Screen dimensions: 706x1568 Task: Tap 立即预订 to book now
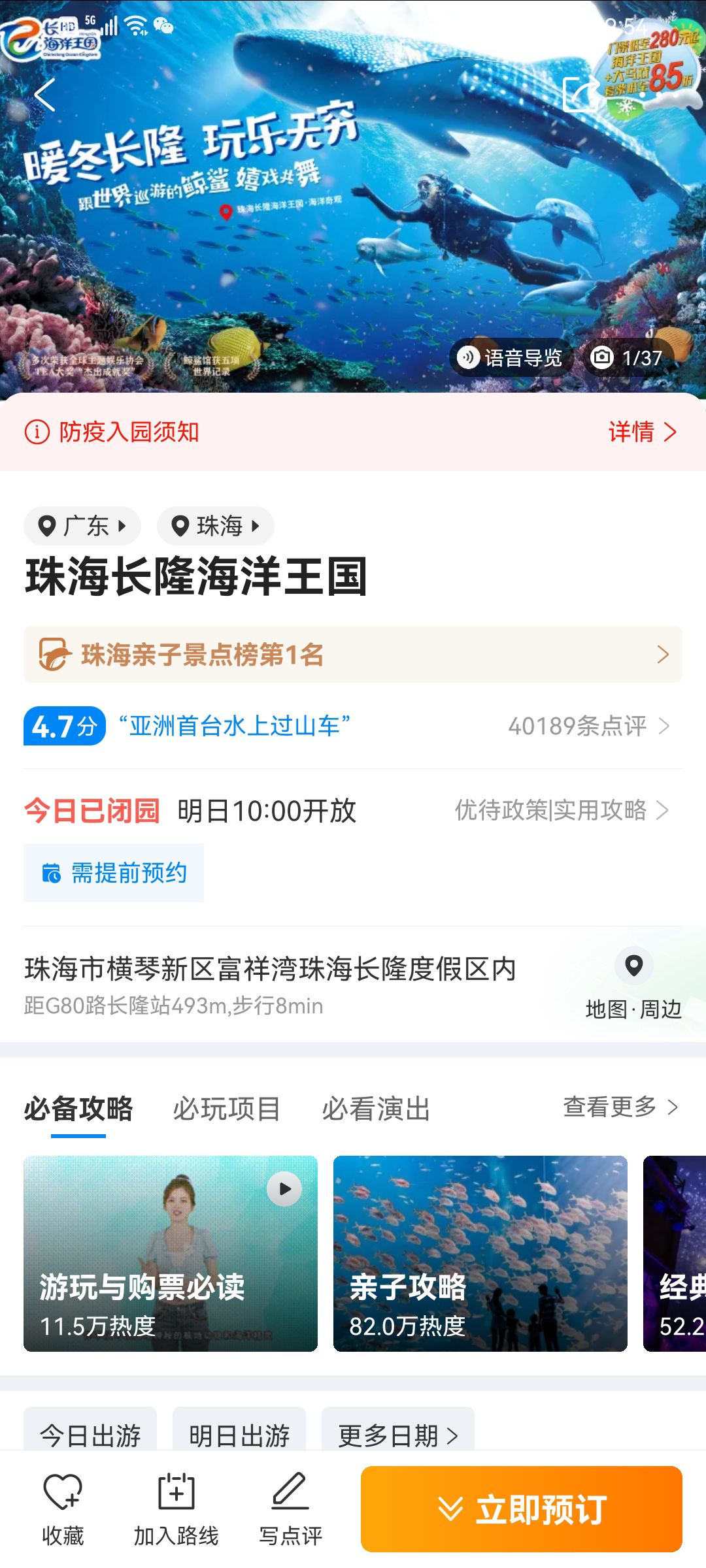pos(521,1509)
